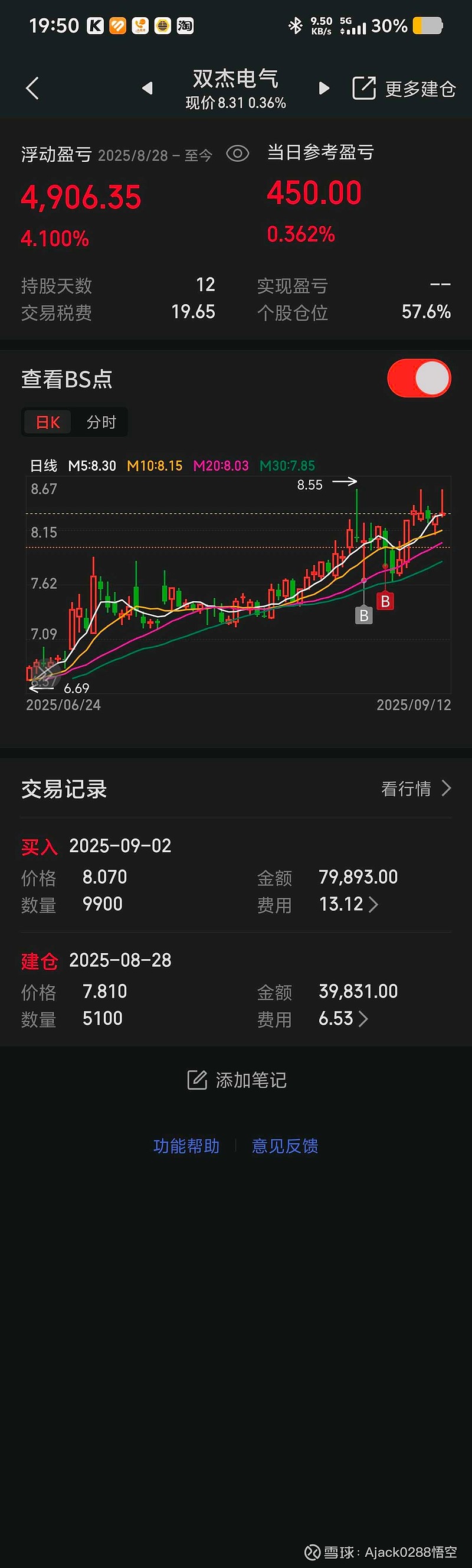The width and height of the screenshot is (472, 1568).
Task: Switch to the previous stock with left triangle
Action: click(x=146, y=88)
